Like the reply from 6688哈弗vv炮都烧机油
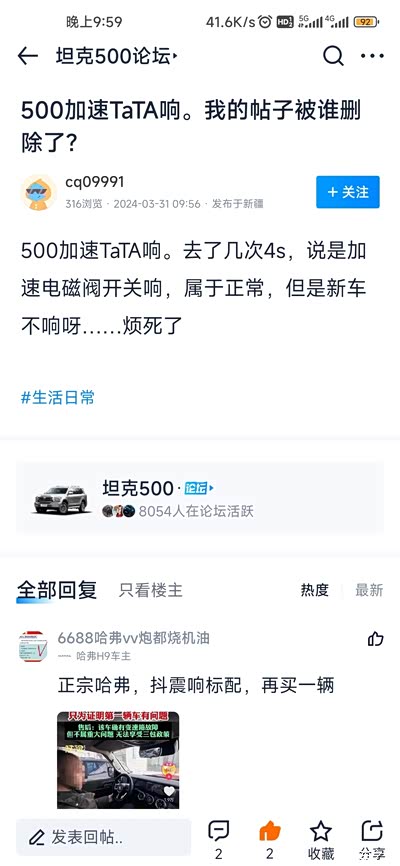400x866 pixels. [376, 639]
